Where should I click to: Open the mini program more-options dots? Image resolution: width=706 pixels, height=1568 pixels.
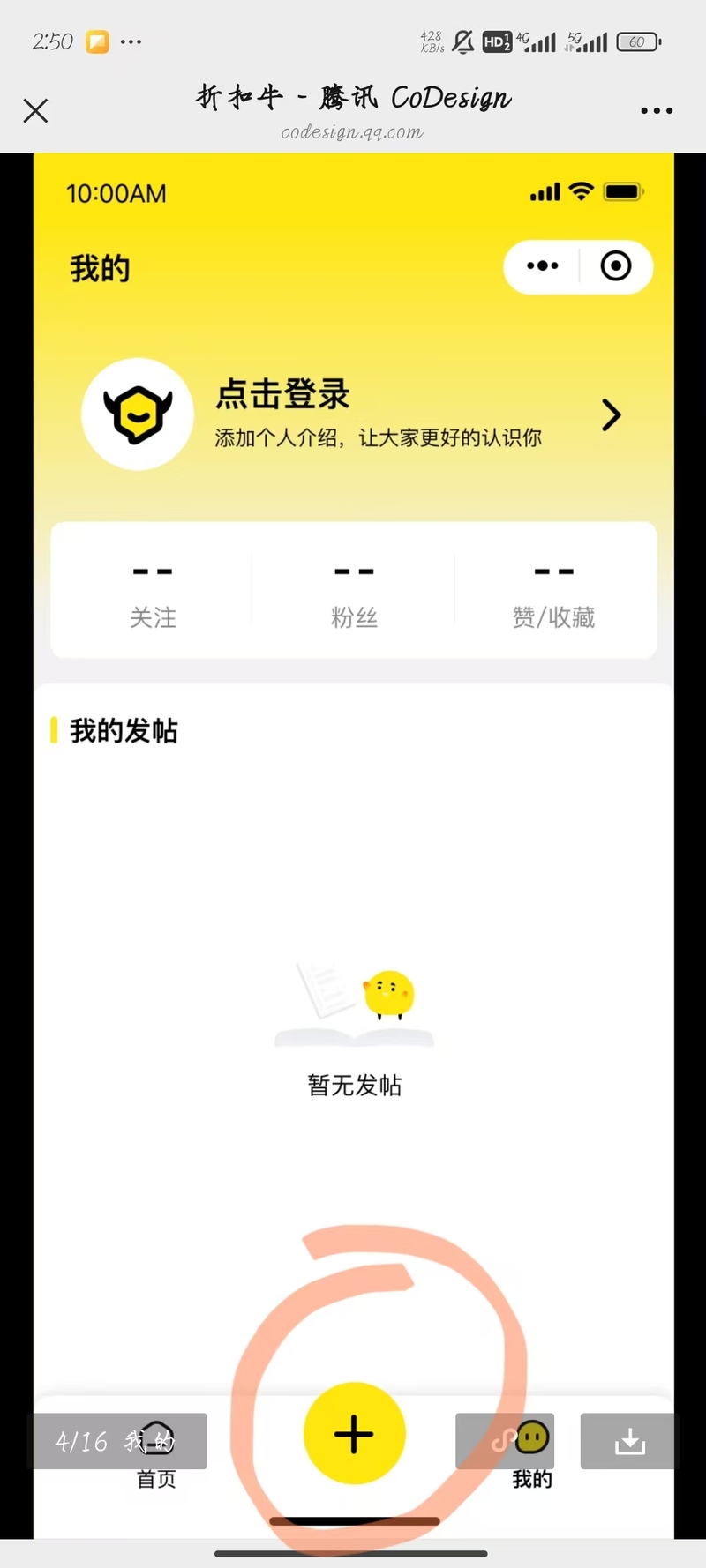(x=542, y=265)
